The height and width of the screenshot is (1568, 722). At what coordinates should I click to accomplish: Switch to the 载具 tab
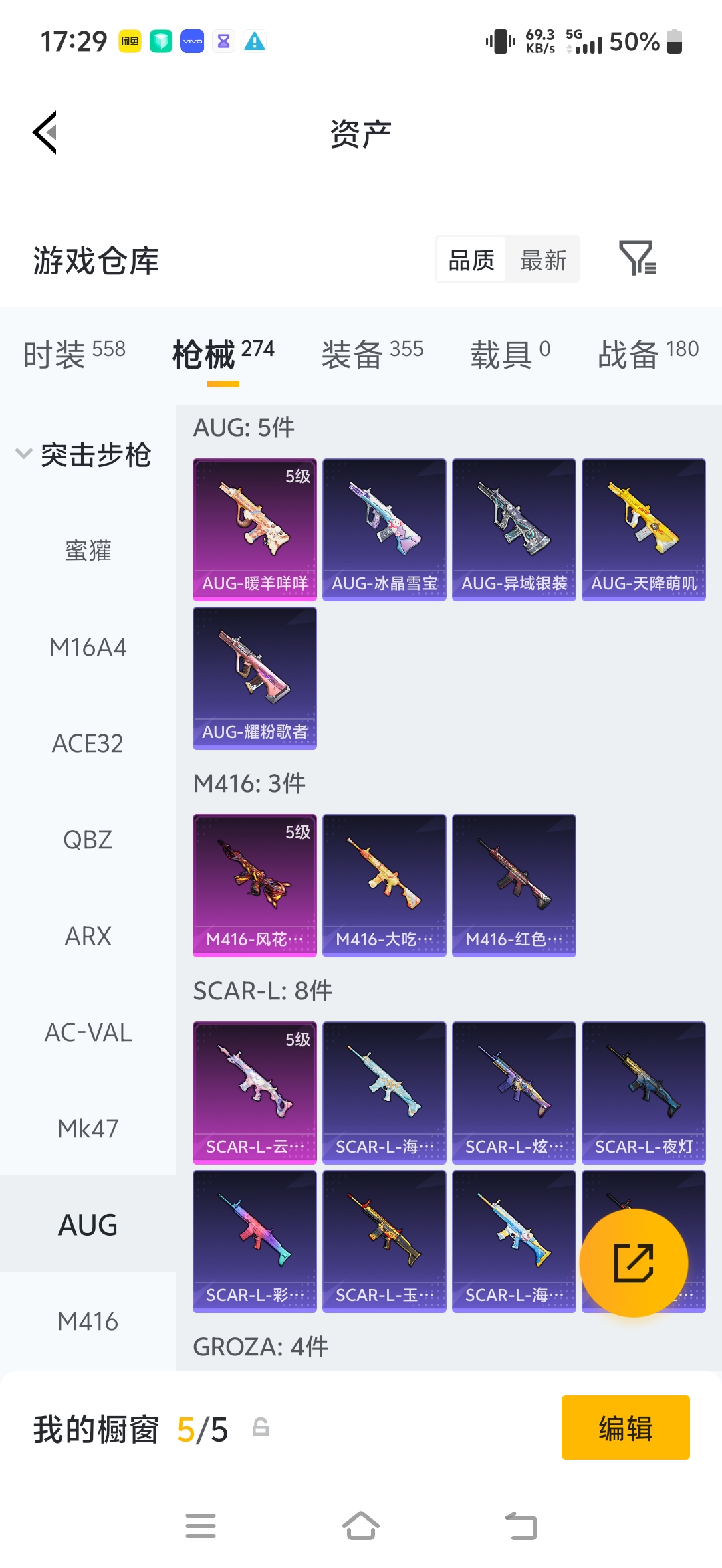pos(510,353)
